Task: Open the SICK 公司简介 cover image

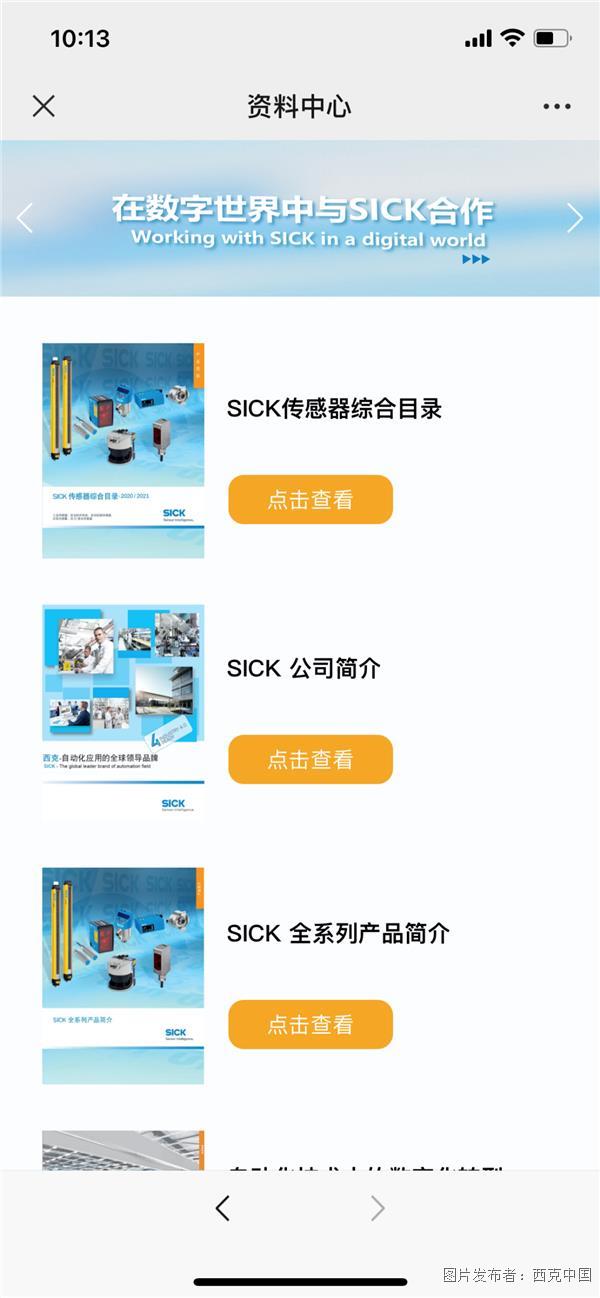Action: [x=123, y=710]
